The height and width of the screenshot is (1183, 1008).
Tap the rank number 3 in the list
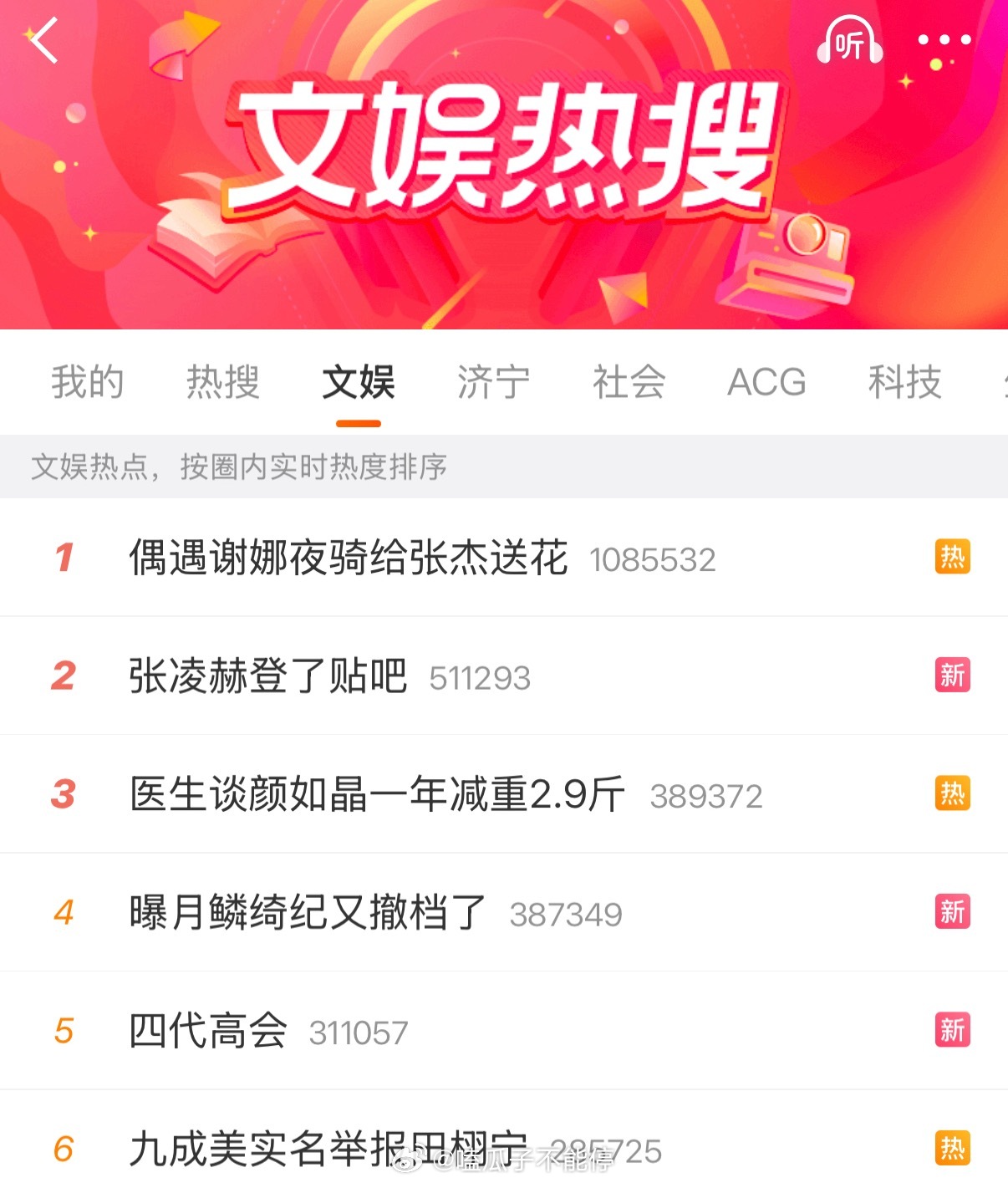pos(64,793)
